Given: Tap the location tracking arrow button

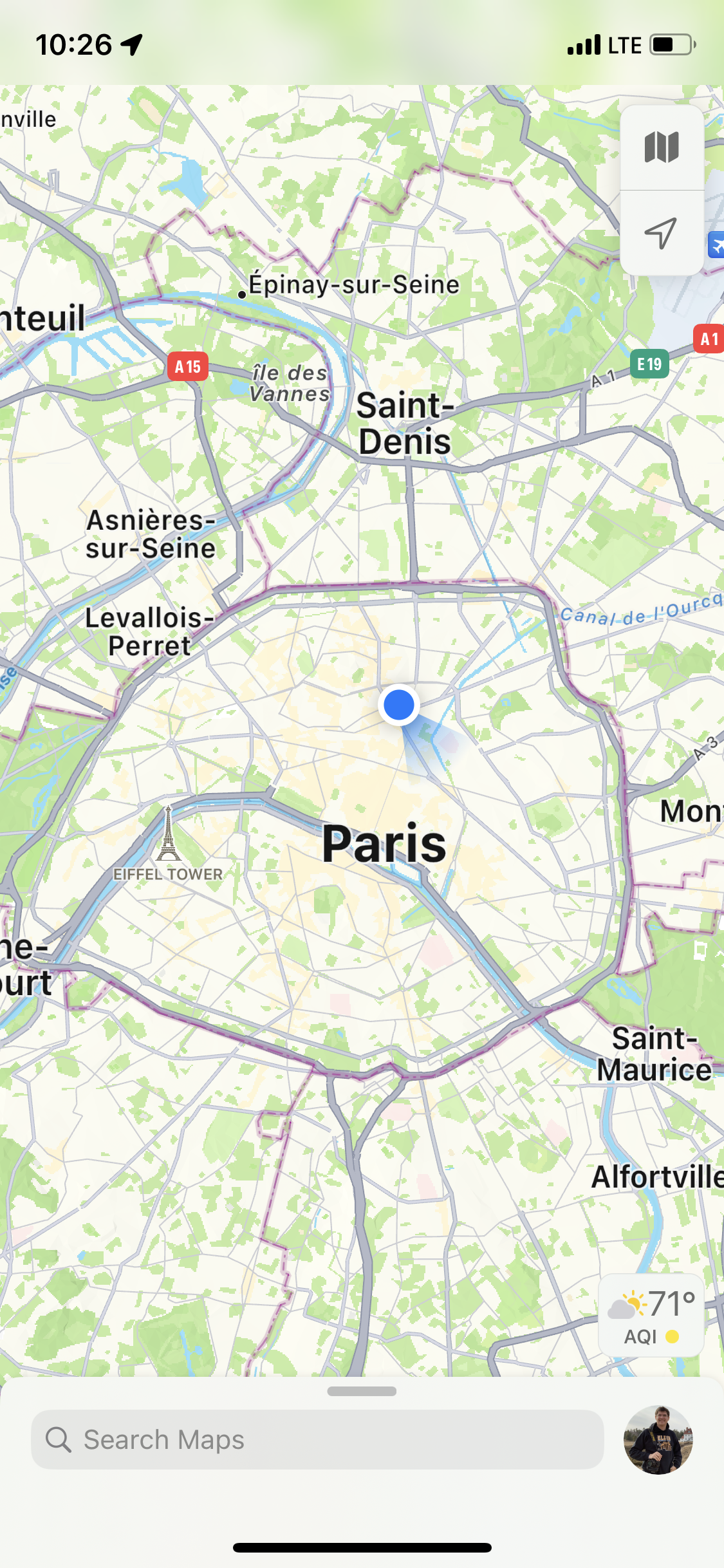Looking at the screenshot, I should pos(662,233).
